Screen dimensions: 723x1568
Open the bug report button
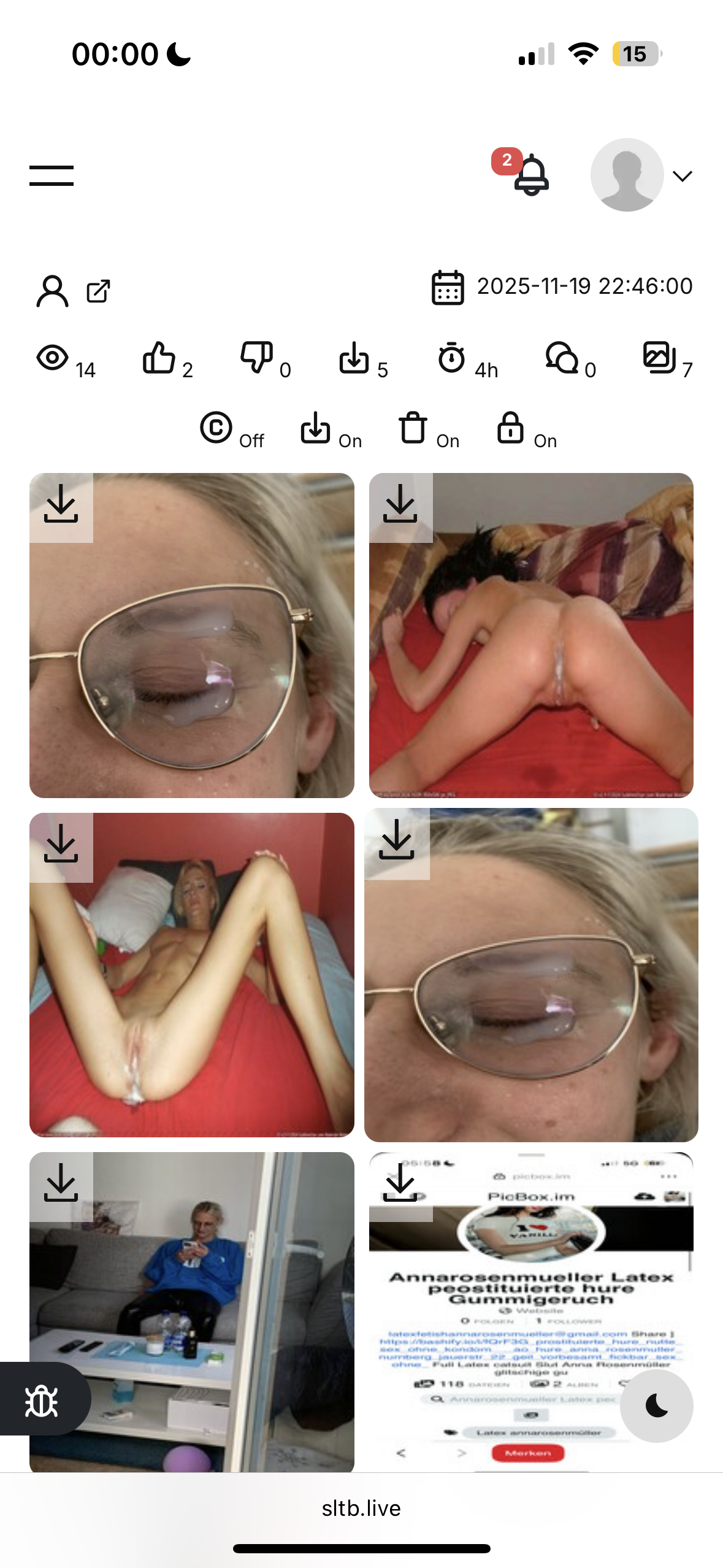42,1402
